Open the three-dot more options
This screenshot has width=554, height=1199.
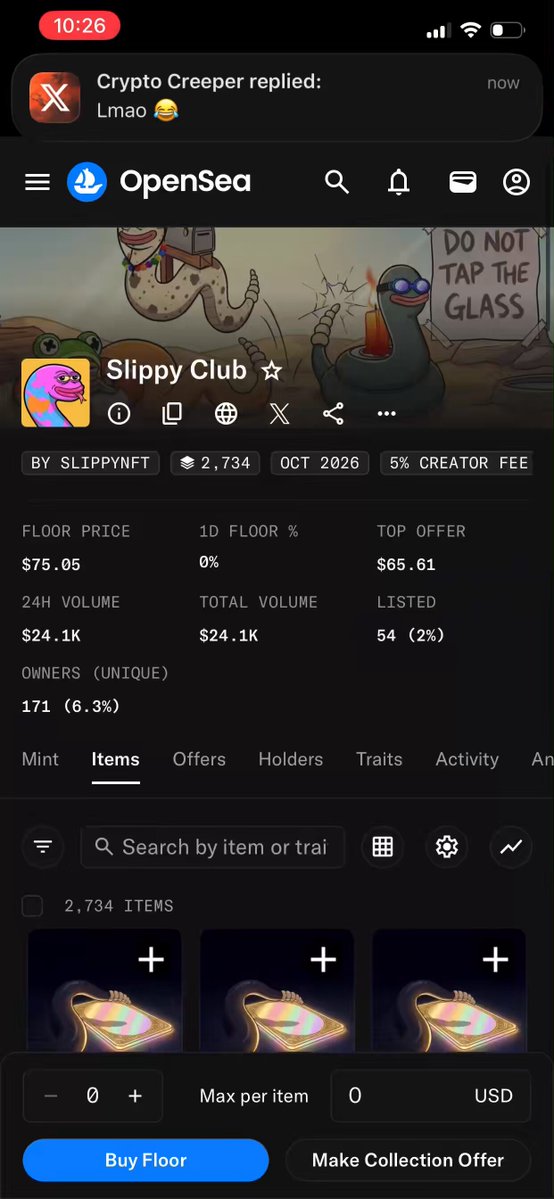(x=386, y=414)
